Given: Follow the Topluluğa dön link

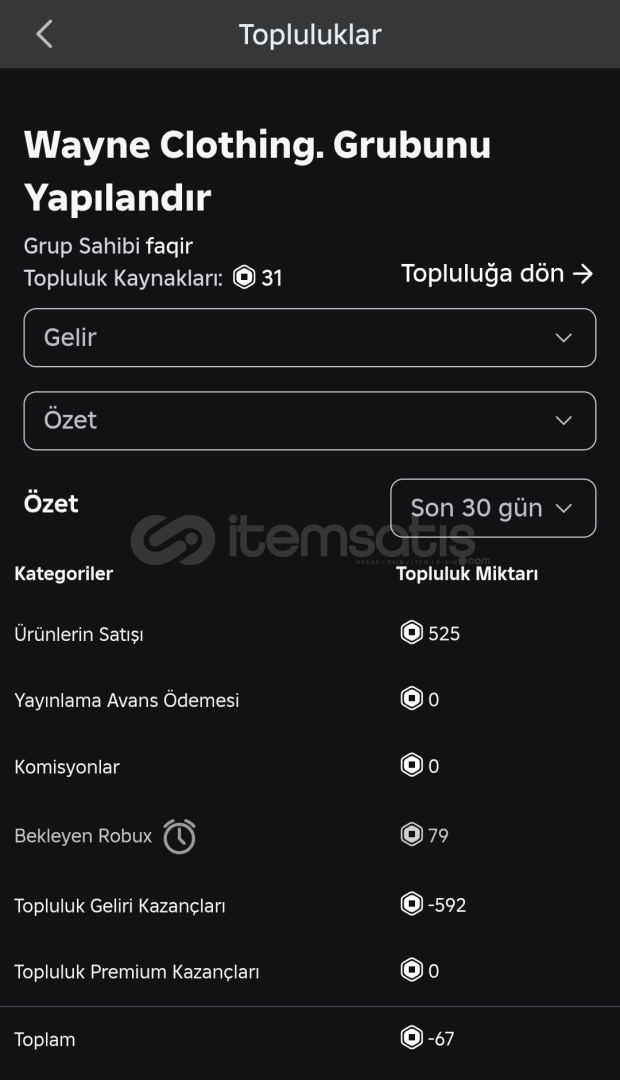Looking at the screenshot, I should pyautogui.click(x=497, y=273).
